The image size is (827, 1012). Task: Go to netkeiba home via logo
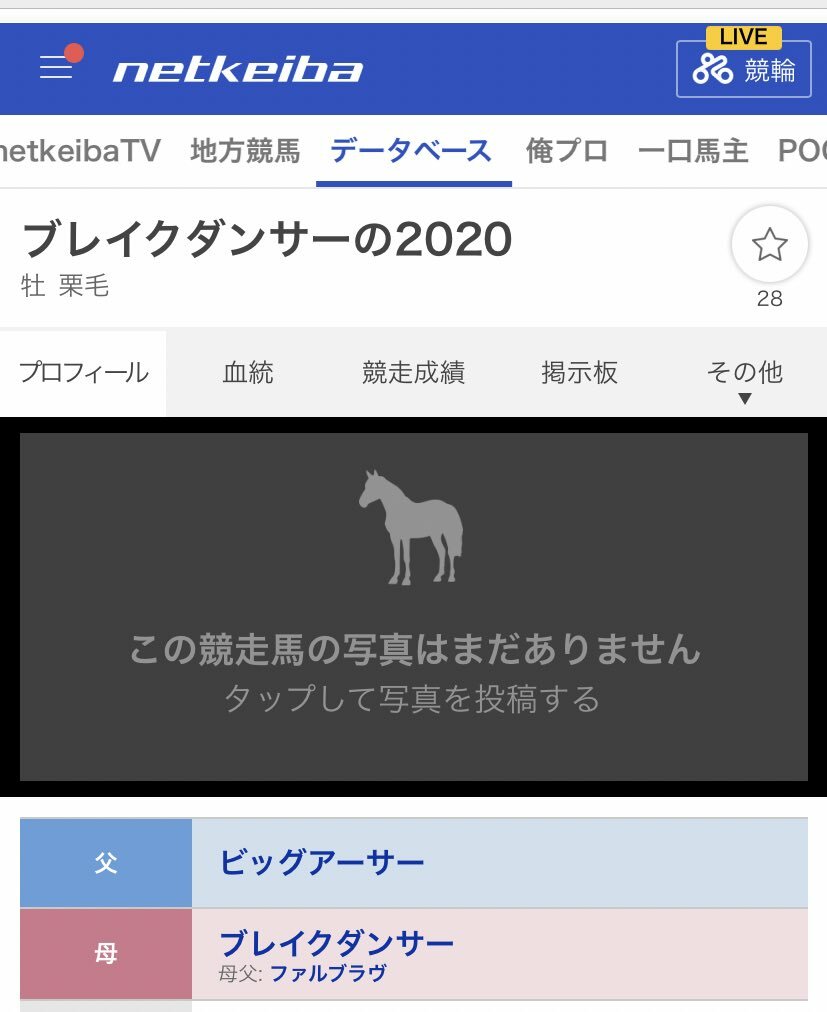click(237, 69)
